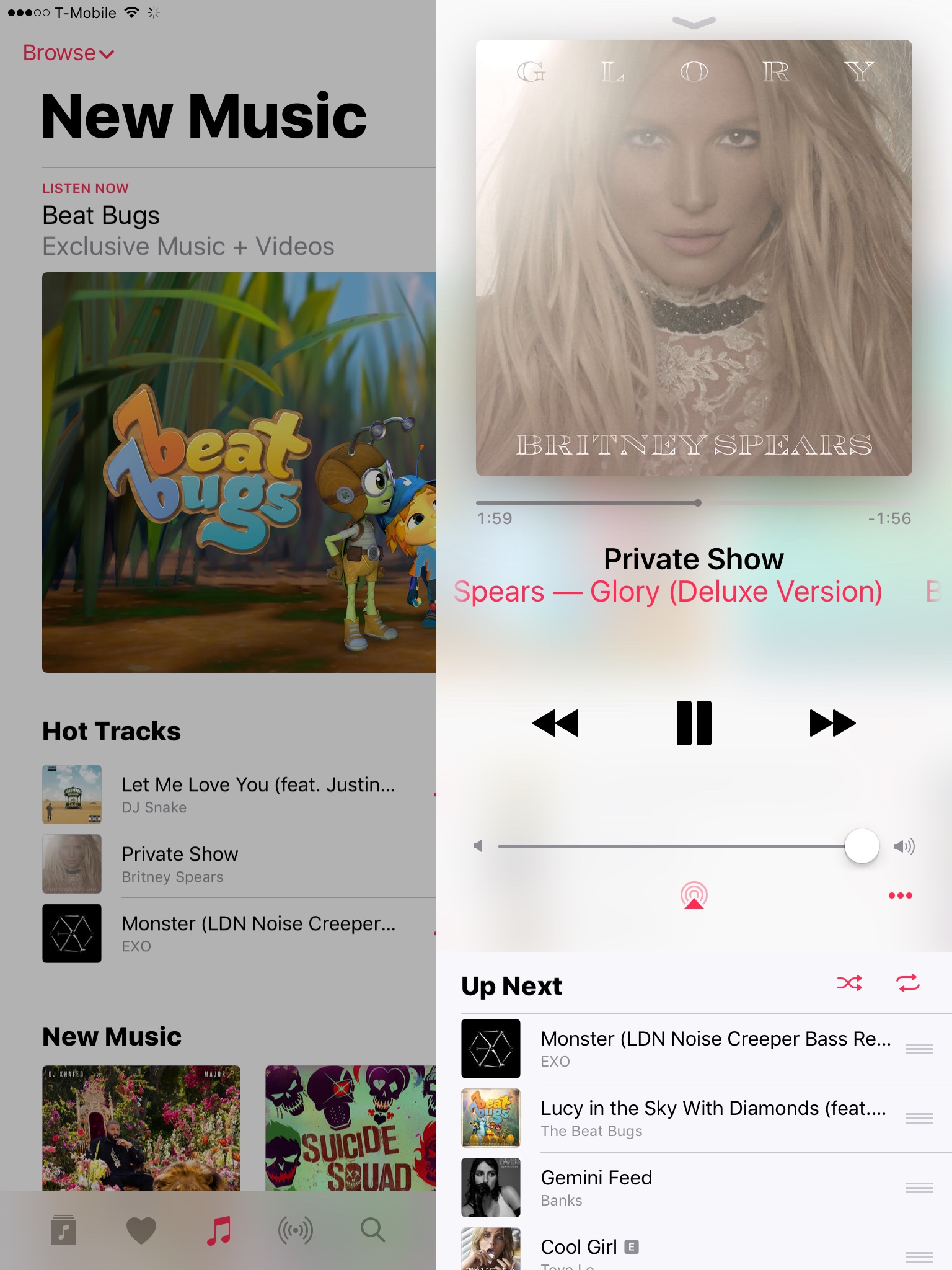Pause the current song
Screen dimensions: 952x1270
tap(694, 723)
